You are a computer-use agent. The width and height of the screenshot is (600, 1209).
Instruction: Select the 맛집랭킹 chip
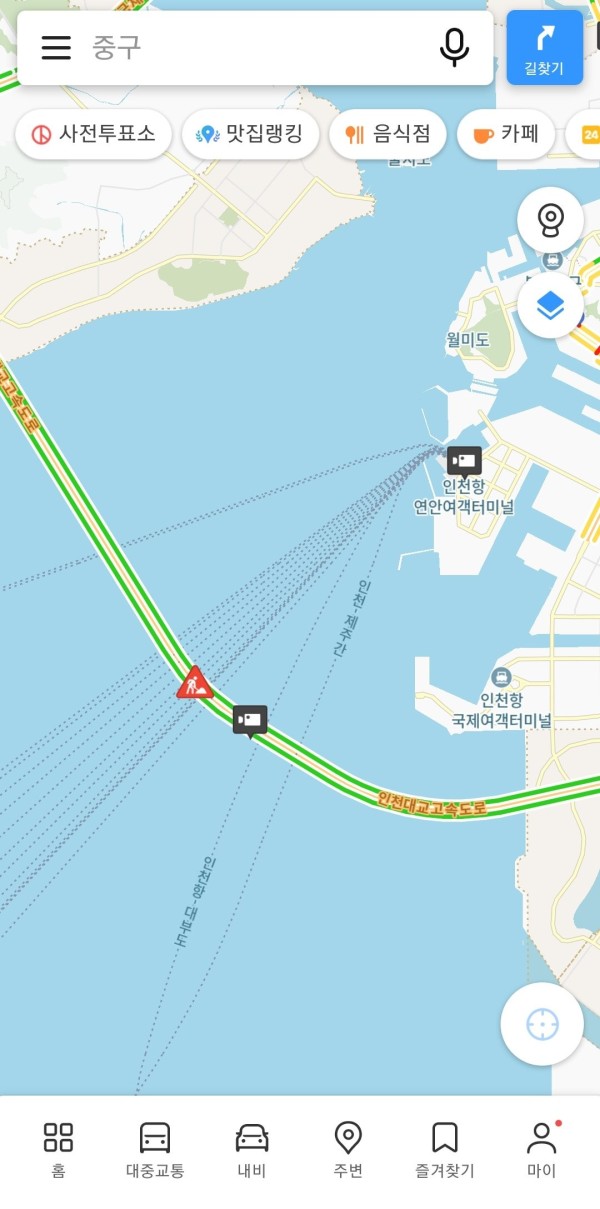[x=250, y=134]
